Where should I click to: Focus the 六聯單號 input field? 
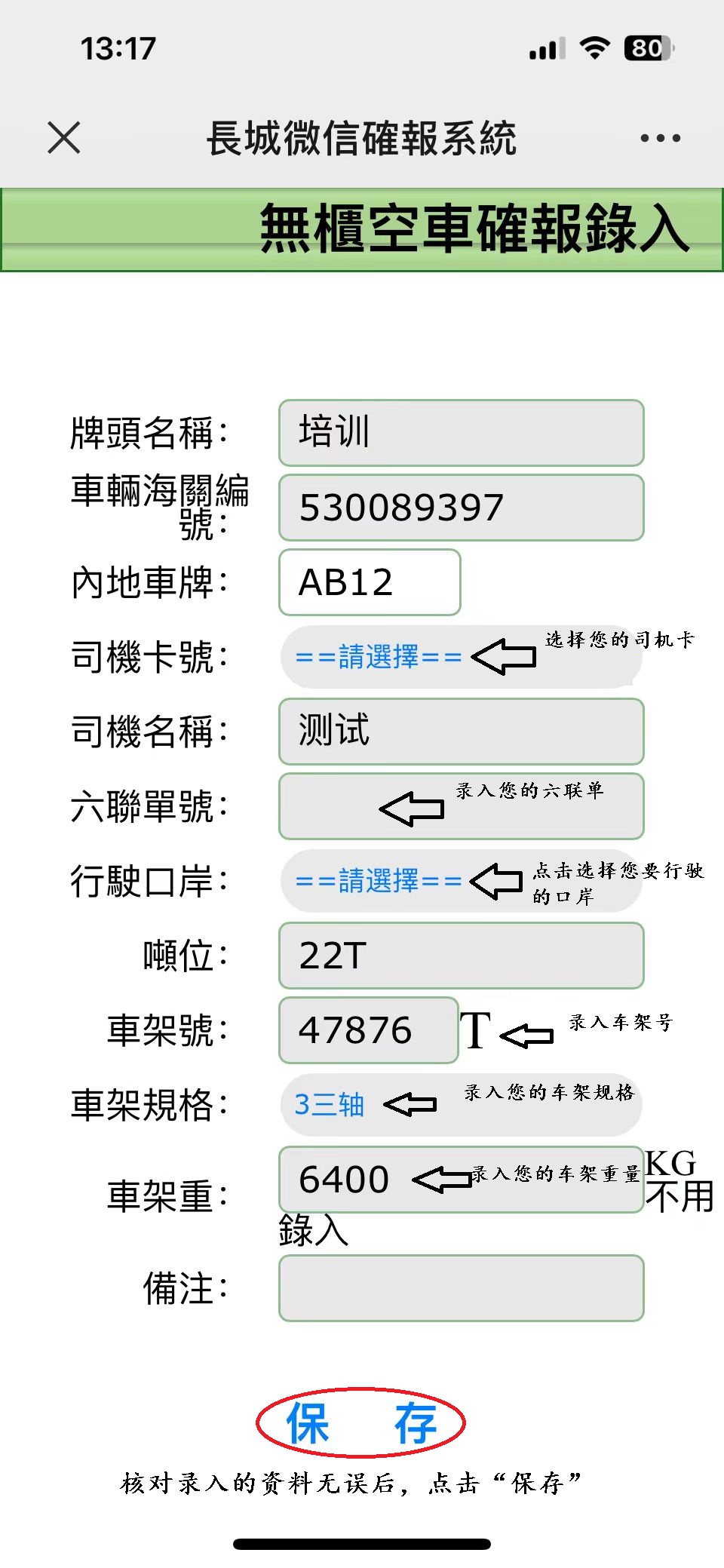[x=462, y=806]
